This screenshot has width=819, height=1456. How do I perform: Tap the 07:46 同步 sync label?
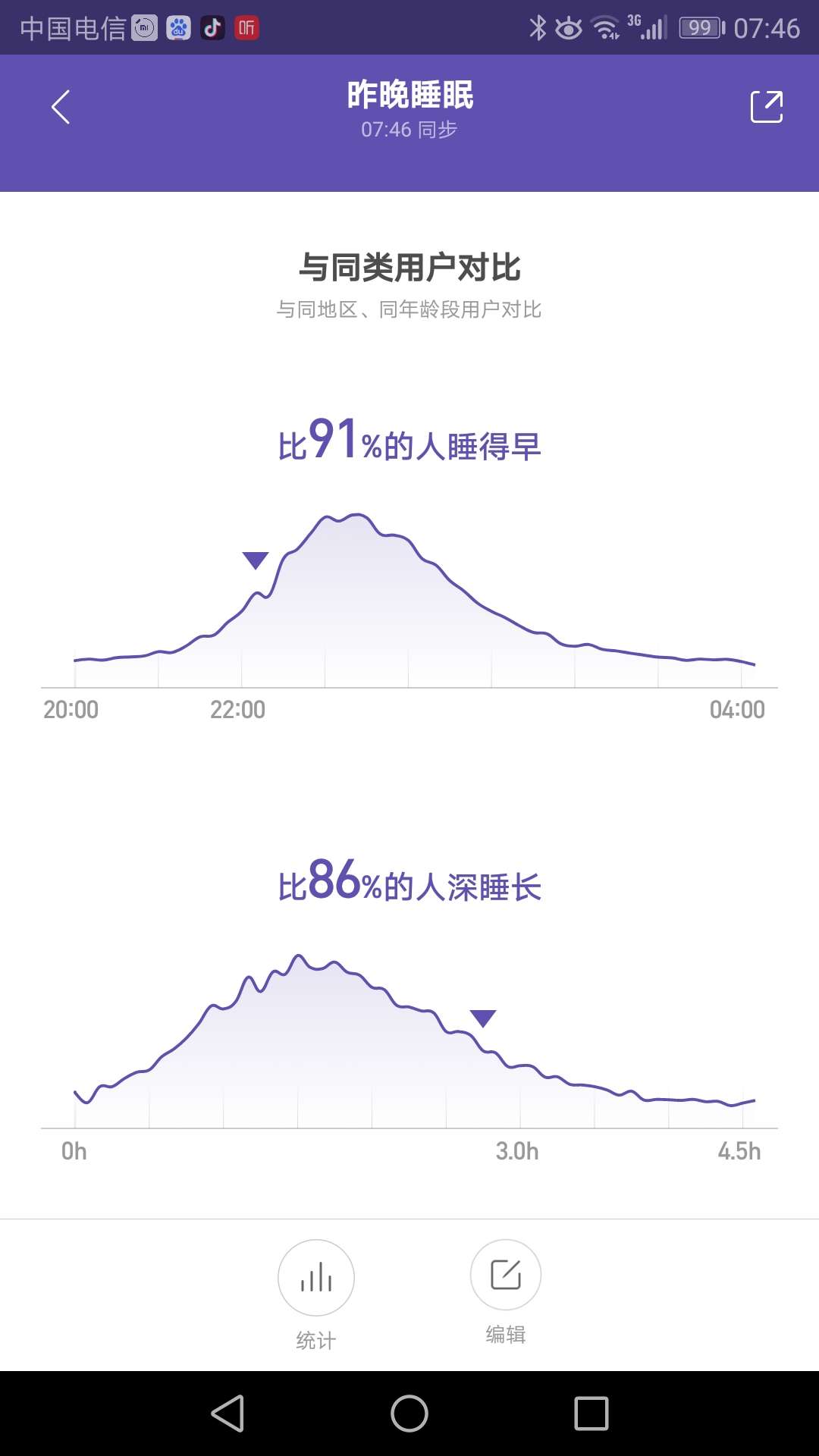tap(409, 130)
